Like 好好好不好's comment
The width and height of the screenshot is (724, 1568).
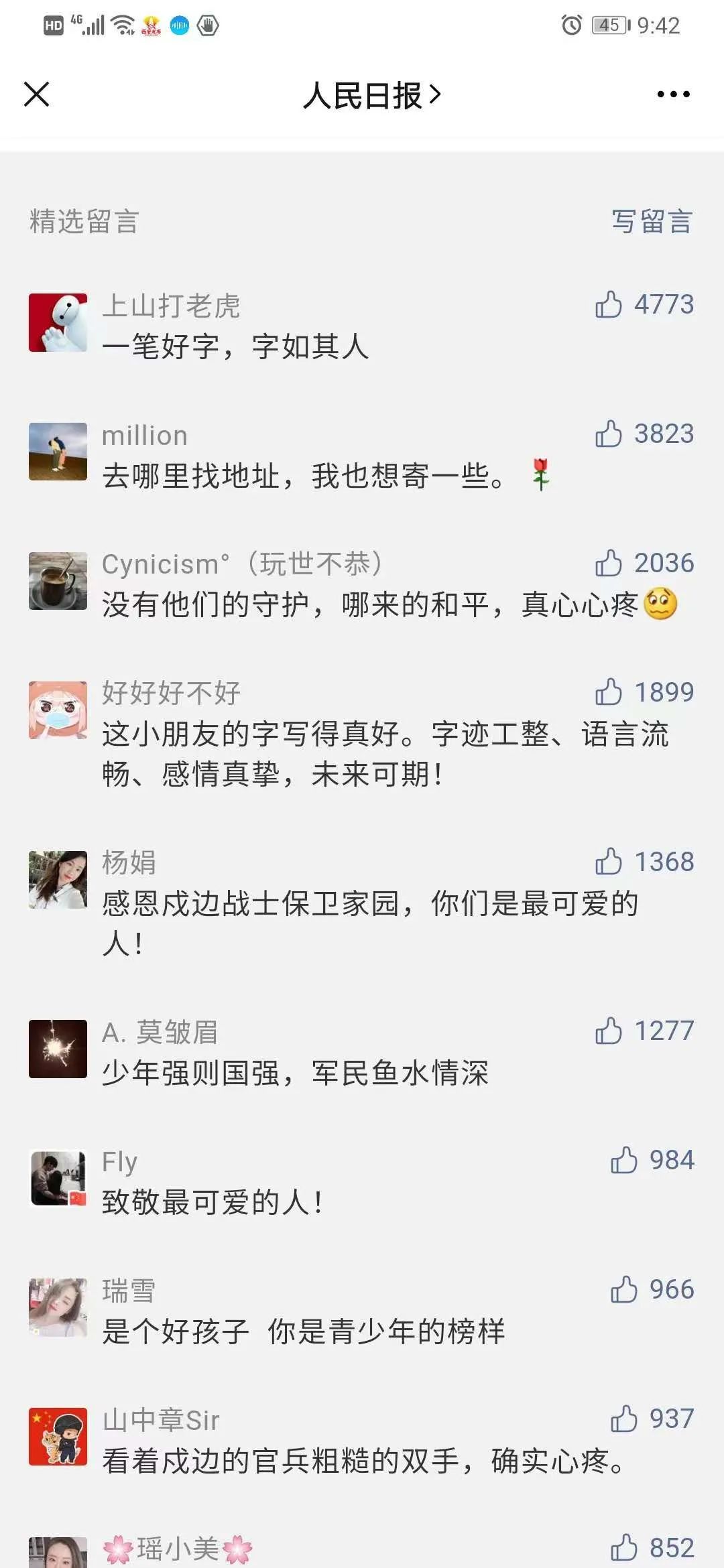609,692
